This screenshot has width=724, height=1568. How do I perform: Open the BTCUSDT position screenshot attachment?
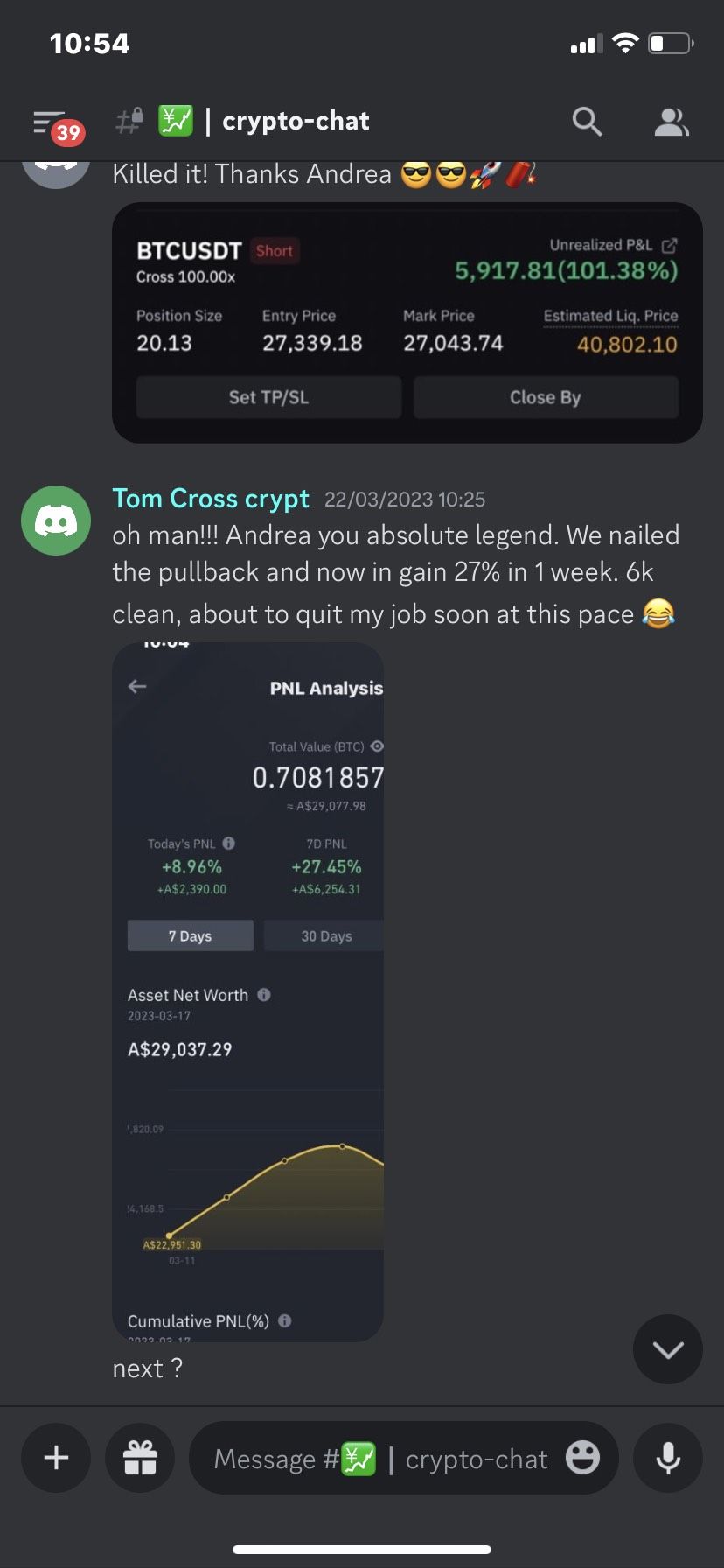(407, 323)
